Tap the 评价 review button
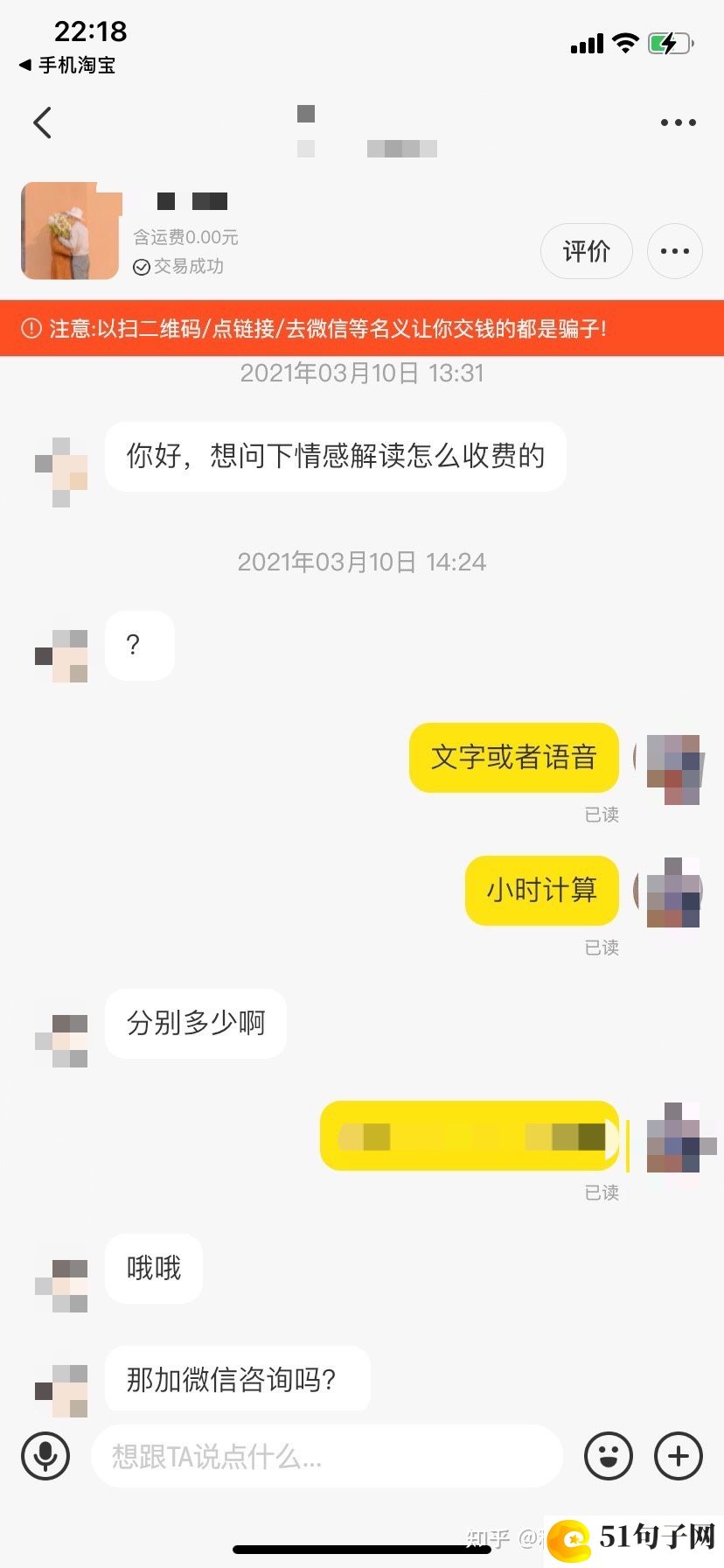724x1568 pixels. (586, 252)
